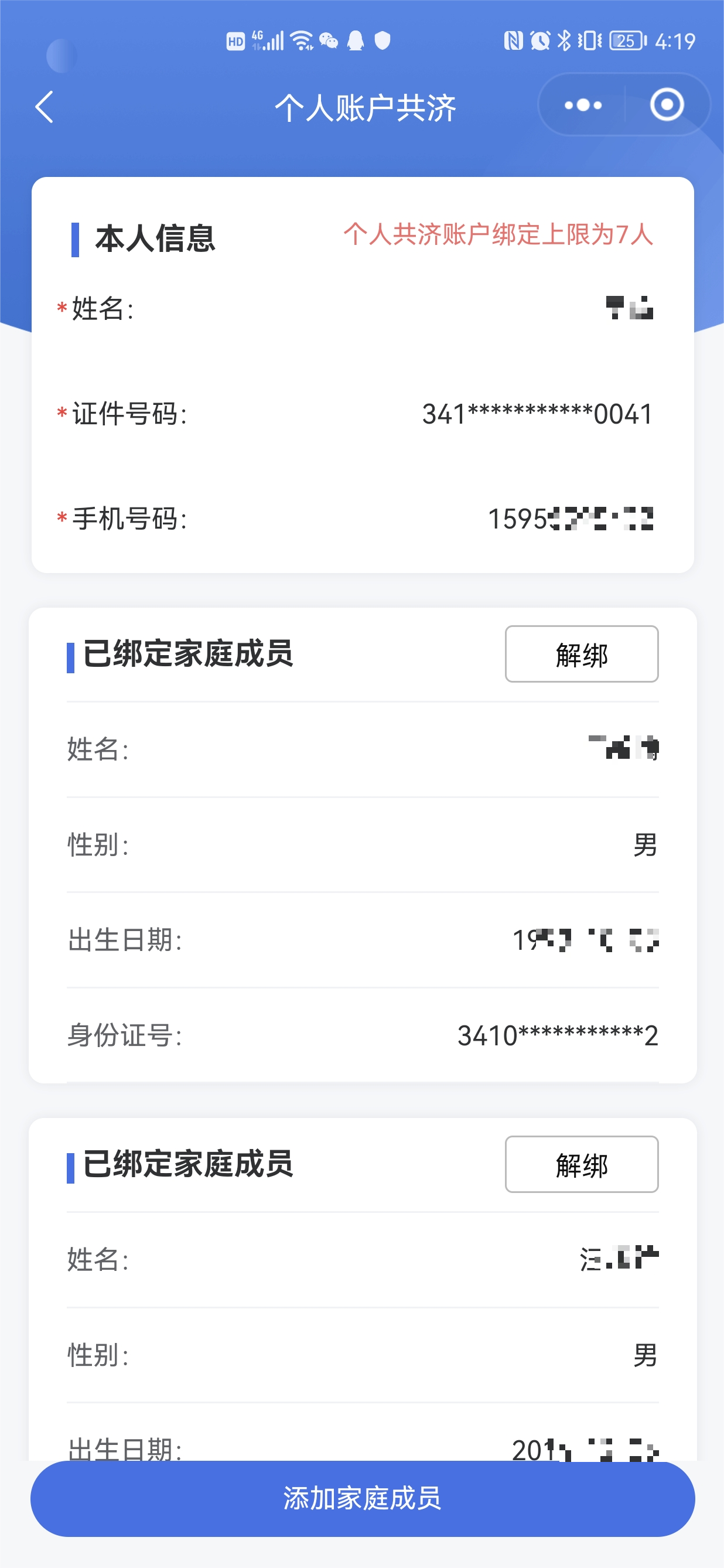The image size is (724, 1568).
Task: Open the mini program more options menu
Action: pyautogui.click(x=583, y=105)
